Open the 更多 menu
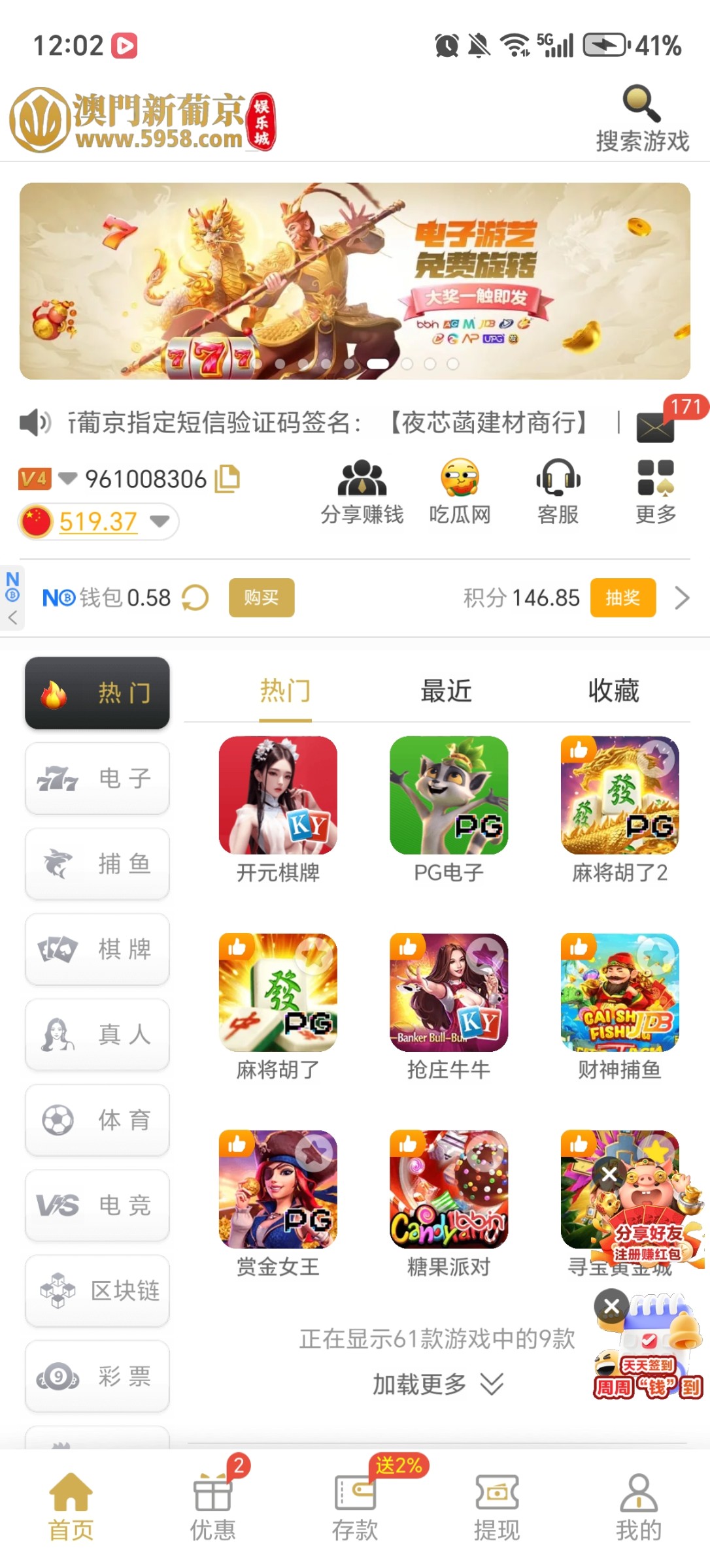 [x=655, y=490]
